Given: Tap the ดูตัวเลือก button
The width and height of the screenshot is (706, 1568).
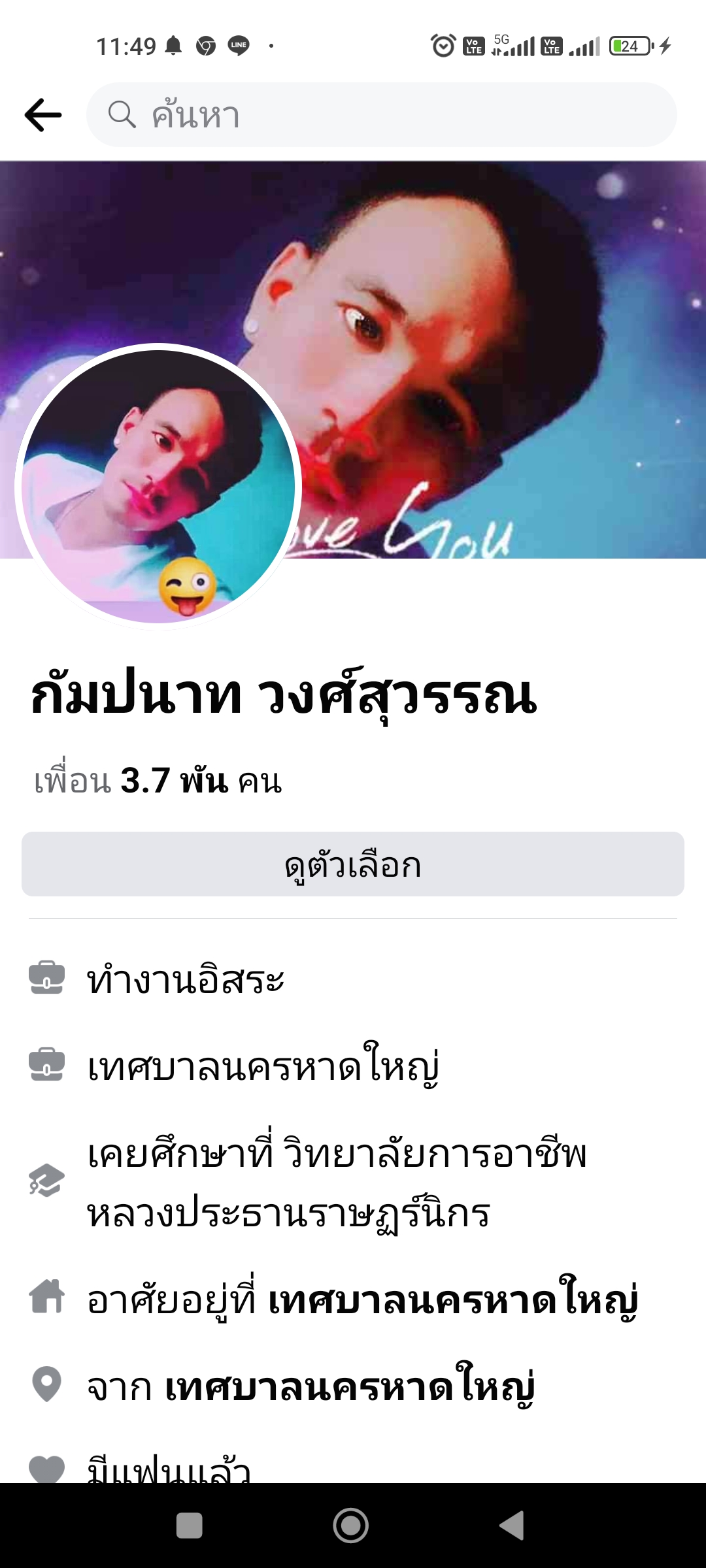Looking at the screenshot, I should click(353, 864).
